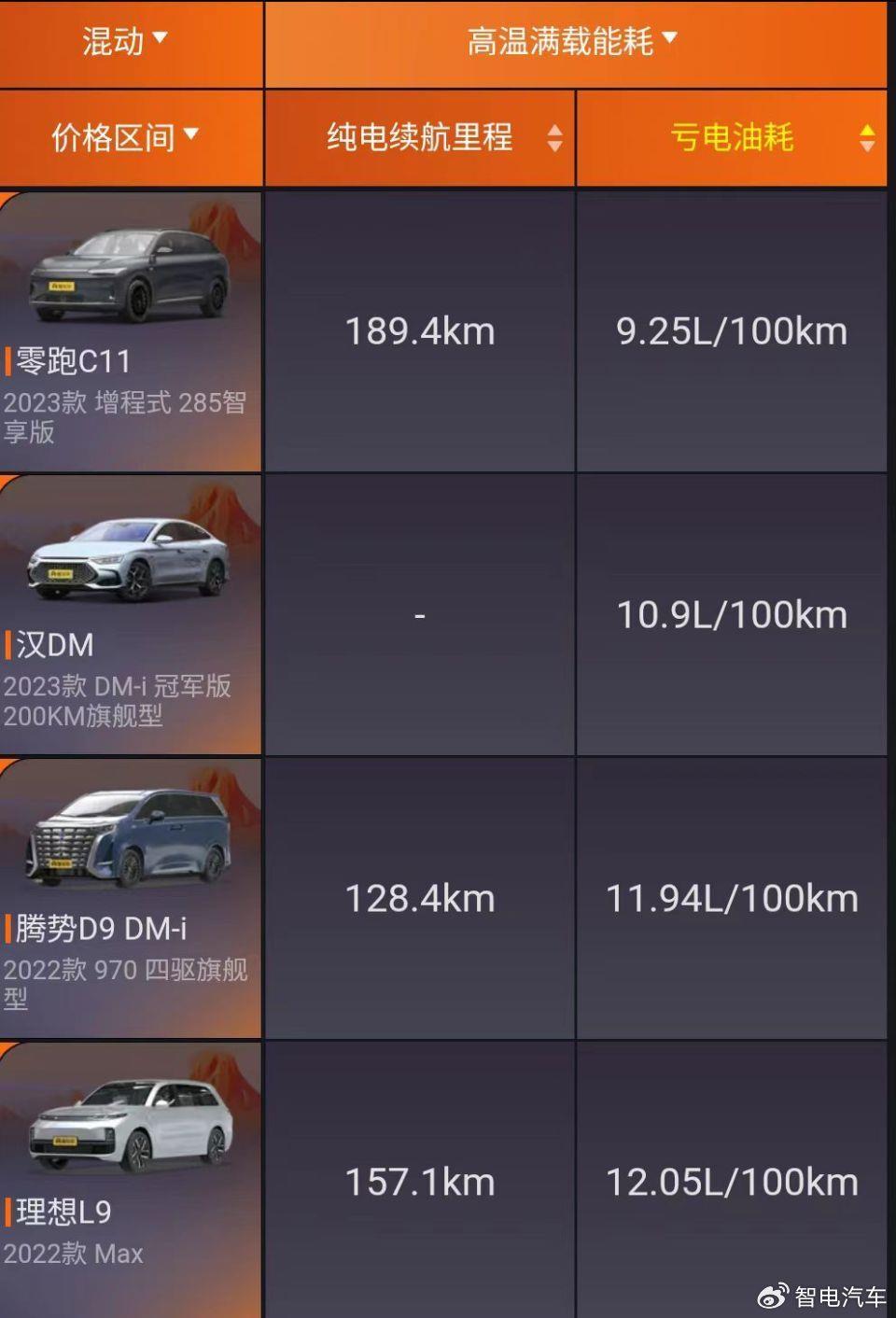View the 汉DM car details

[x=130, y=614]
